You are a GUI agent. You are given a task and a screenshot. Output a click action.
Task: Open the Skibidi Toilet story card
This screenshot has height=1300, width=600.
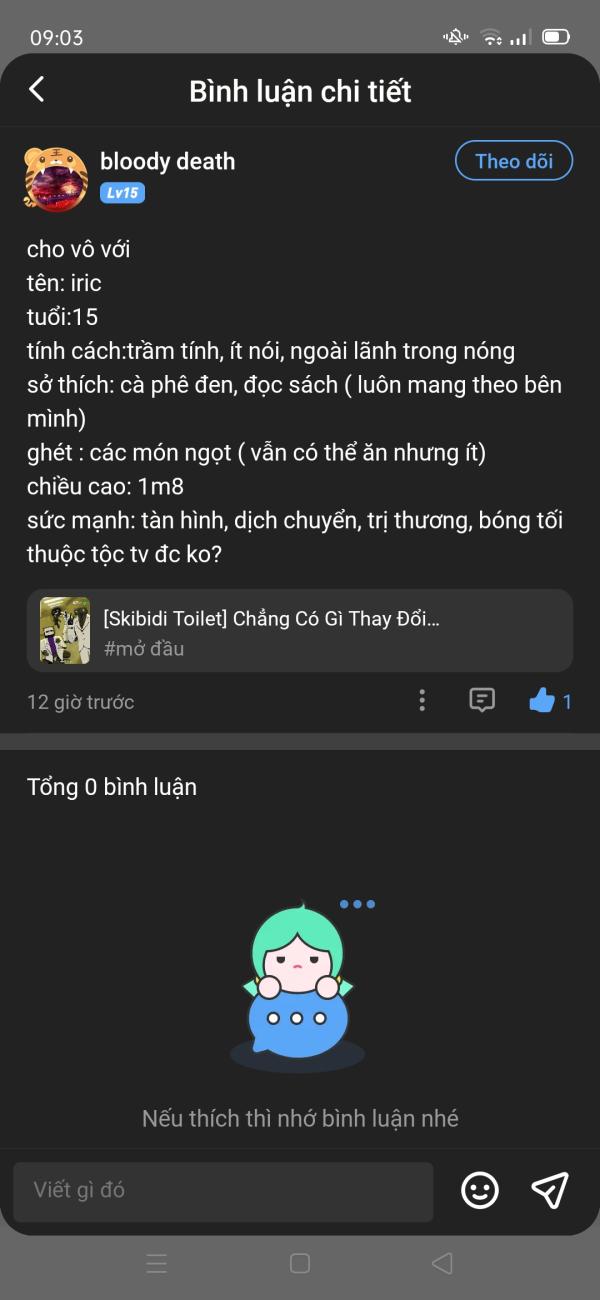[300, 631]
